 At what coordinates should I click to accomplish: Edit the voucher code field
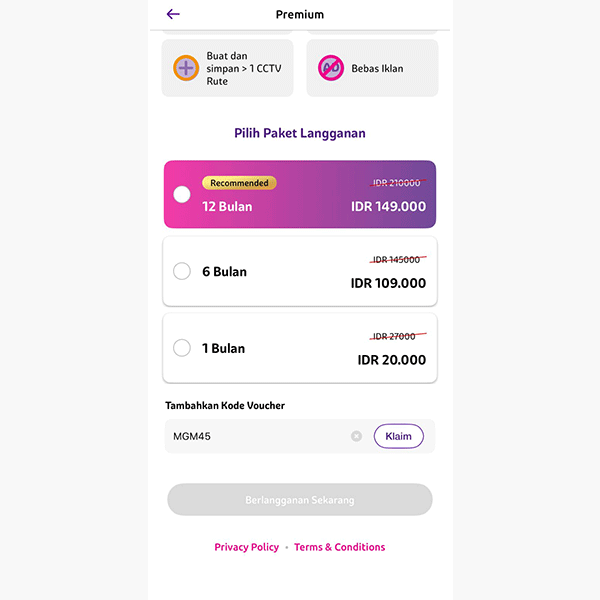tap(255, 436)
